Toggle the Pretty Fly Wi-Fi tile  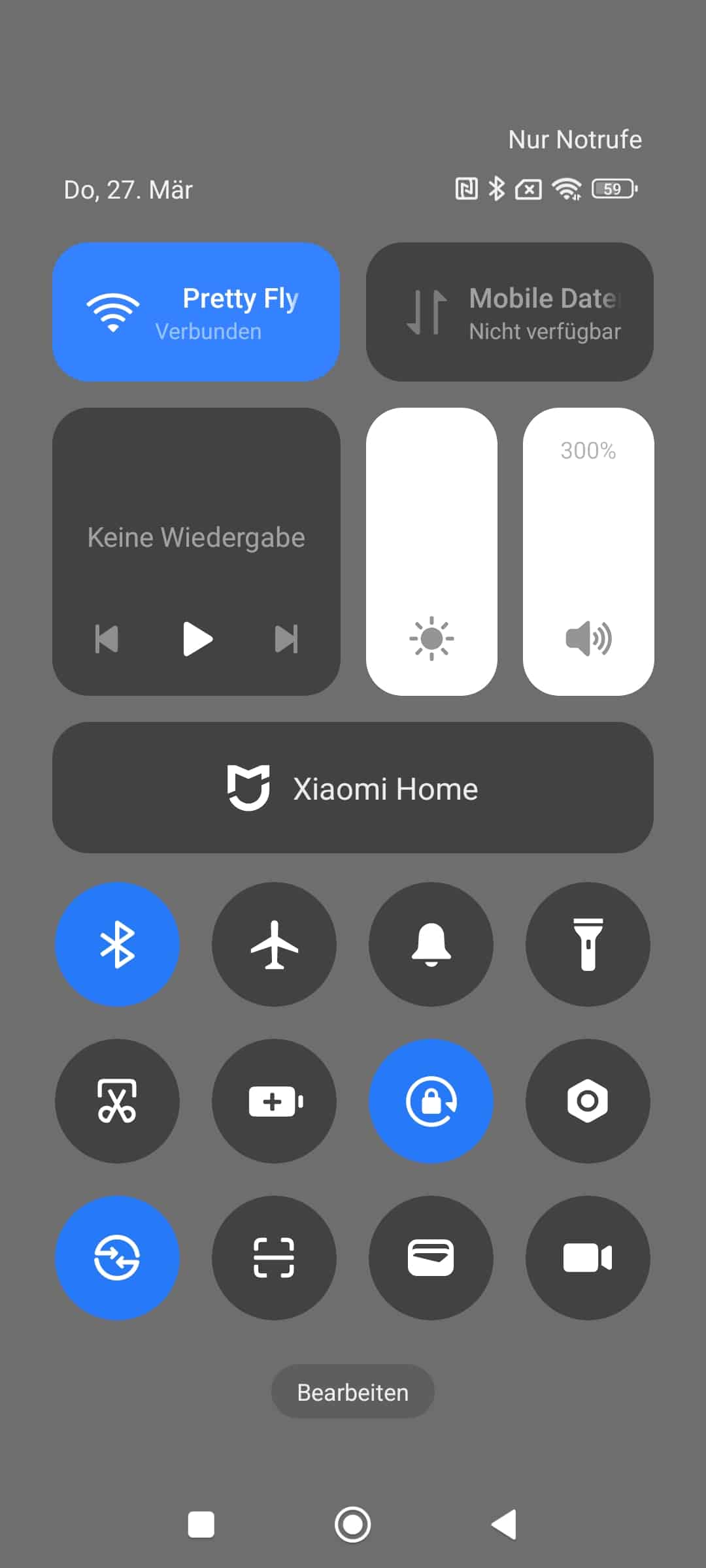coord(196,312)
